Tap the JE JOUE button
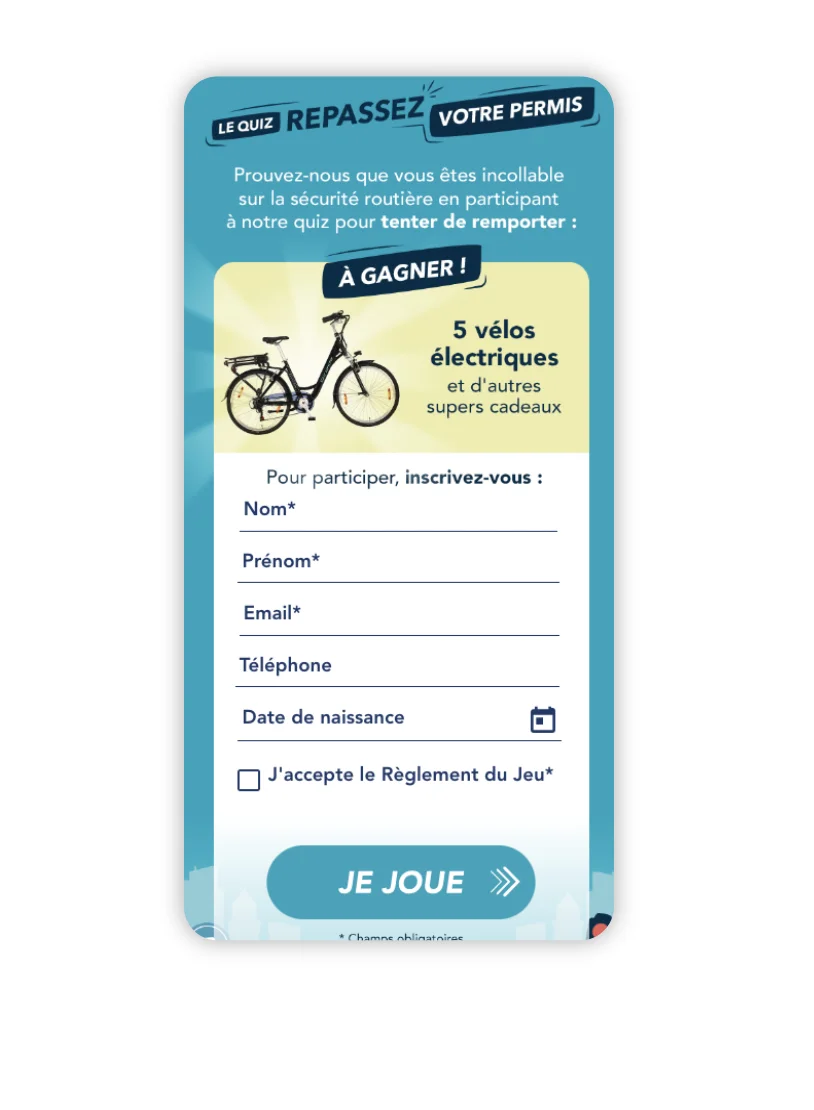The width and height of the screenshot is (814, 1110). (x=401, y=882)
